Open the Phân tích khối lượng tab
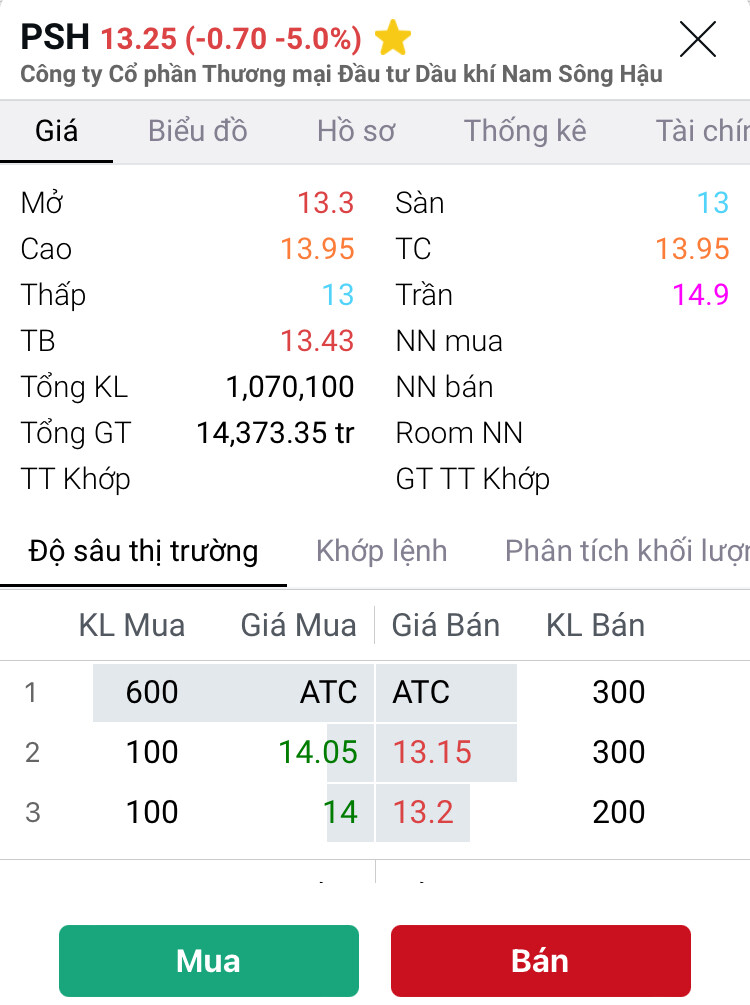Viewport: 750px width, 1005px height. coord(626,551)
